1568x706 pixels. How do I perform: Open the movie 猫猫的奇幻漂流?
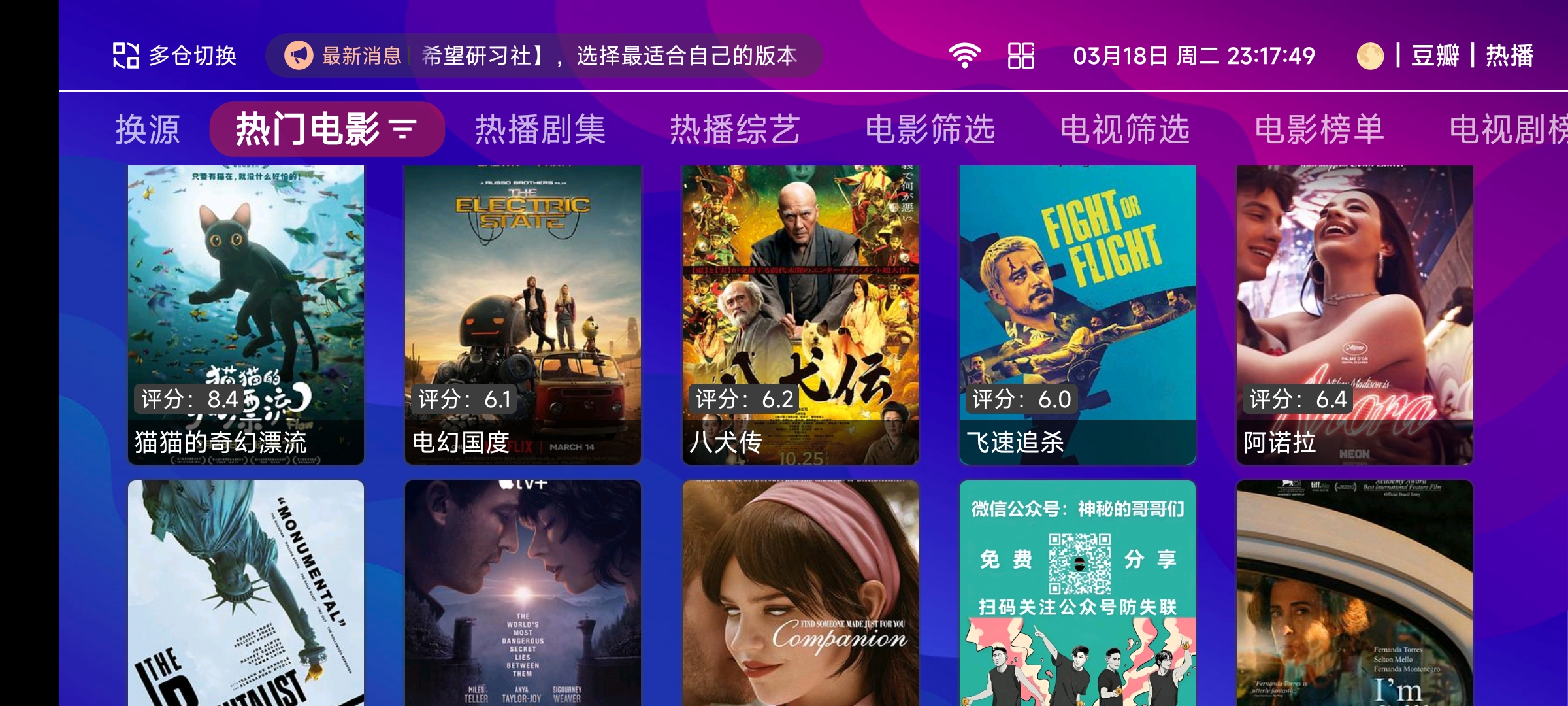click(246, 314)
